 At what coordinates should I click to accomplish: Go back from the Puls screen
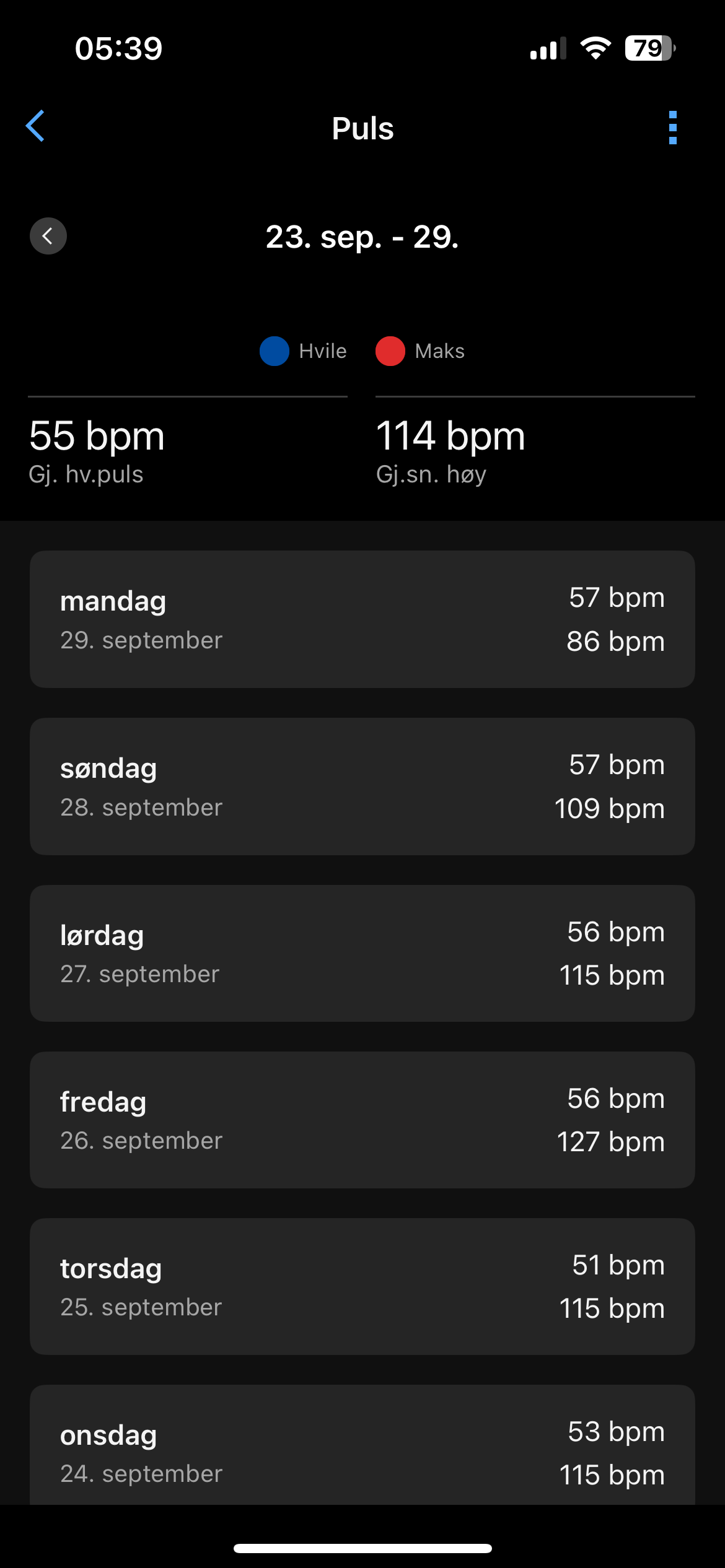tap(35, 126)
